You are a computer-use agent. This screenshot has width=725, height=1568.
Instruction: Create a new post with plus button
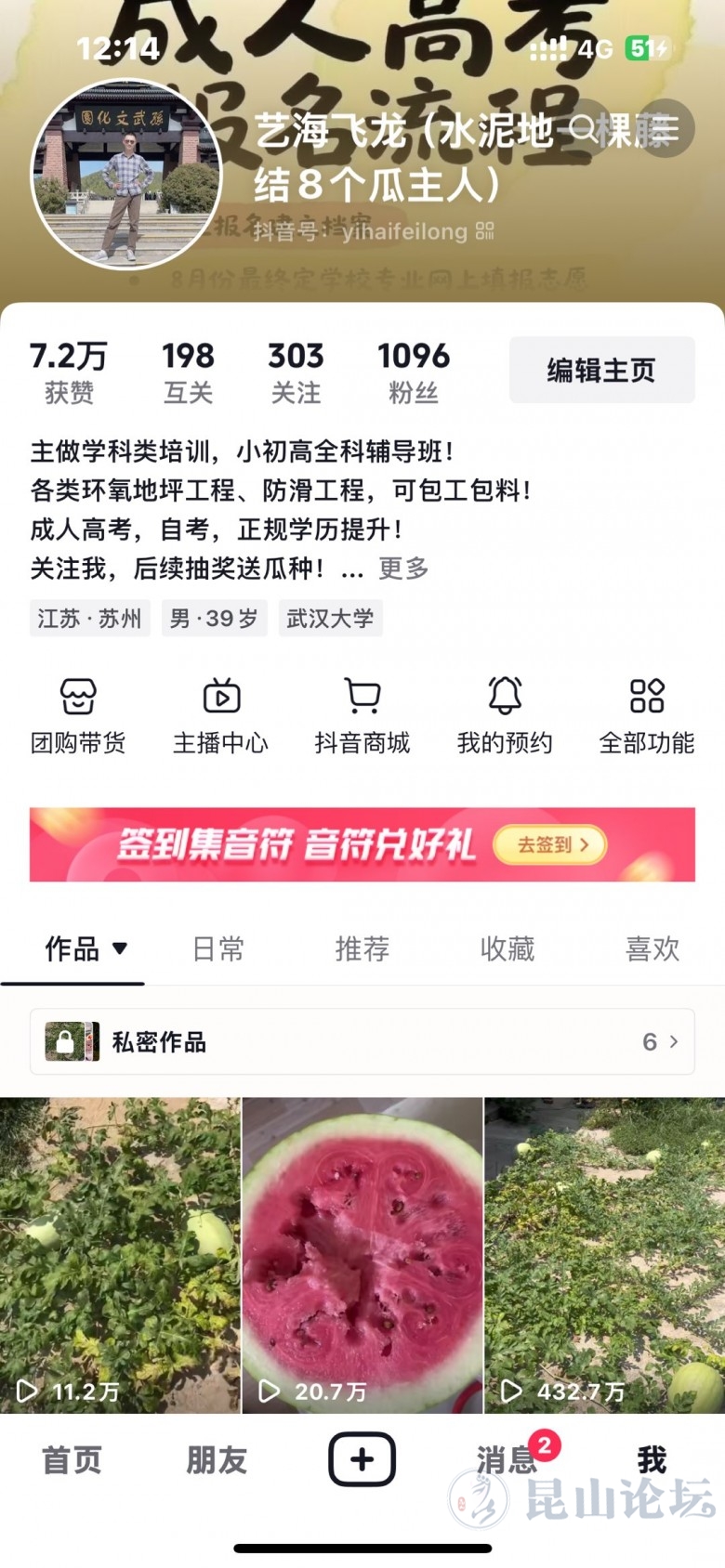362,1459
